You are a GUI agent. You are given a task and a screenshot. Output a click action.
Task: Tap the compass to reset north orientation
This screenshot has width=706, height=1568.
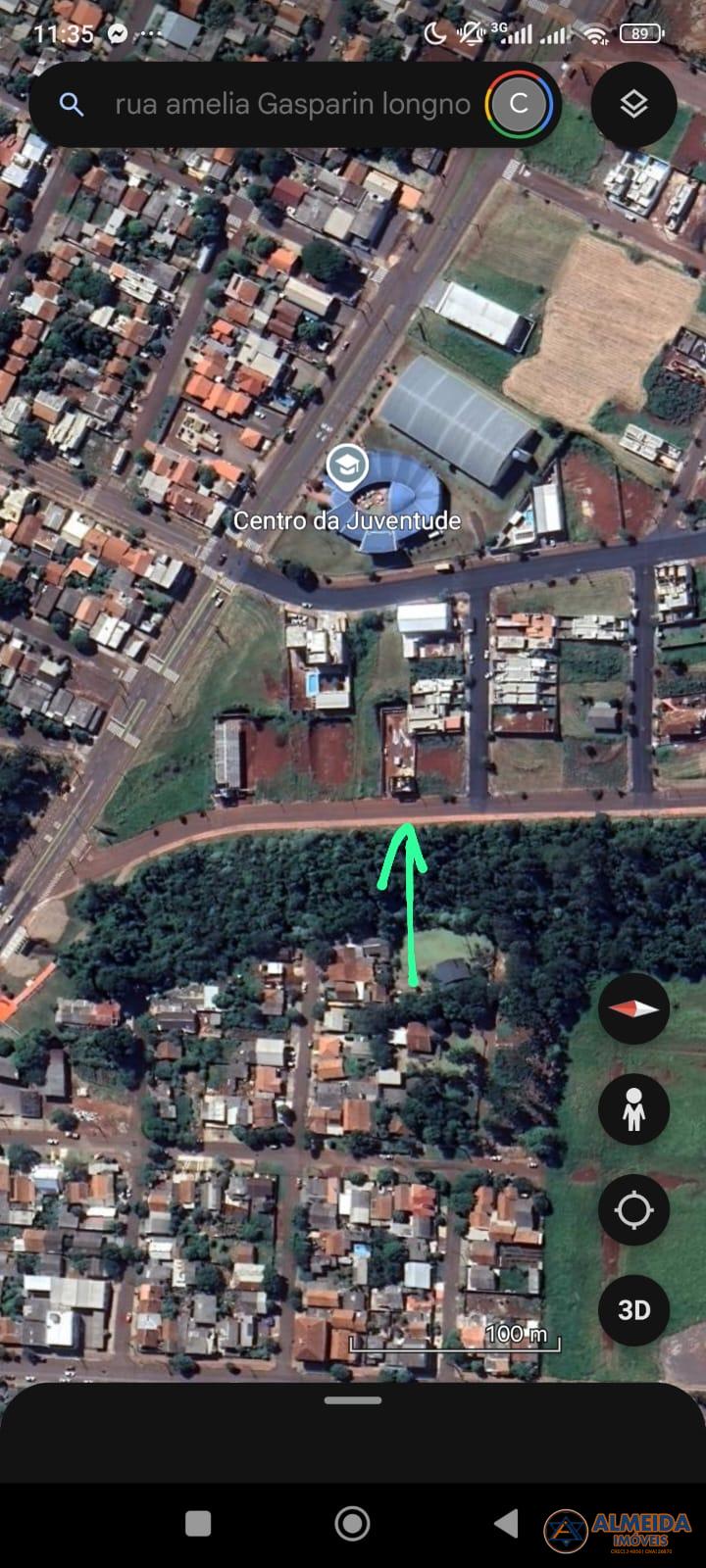[x=632, y=1007]
